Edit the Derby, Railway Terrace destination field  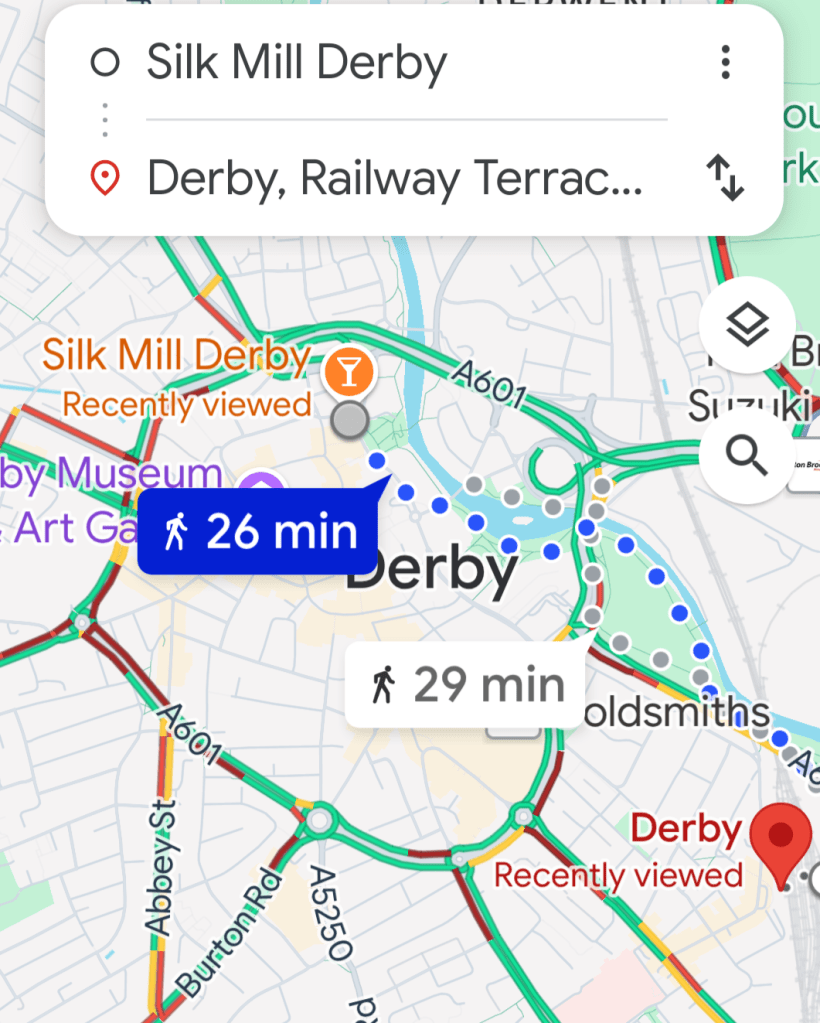click(394, 179)
